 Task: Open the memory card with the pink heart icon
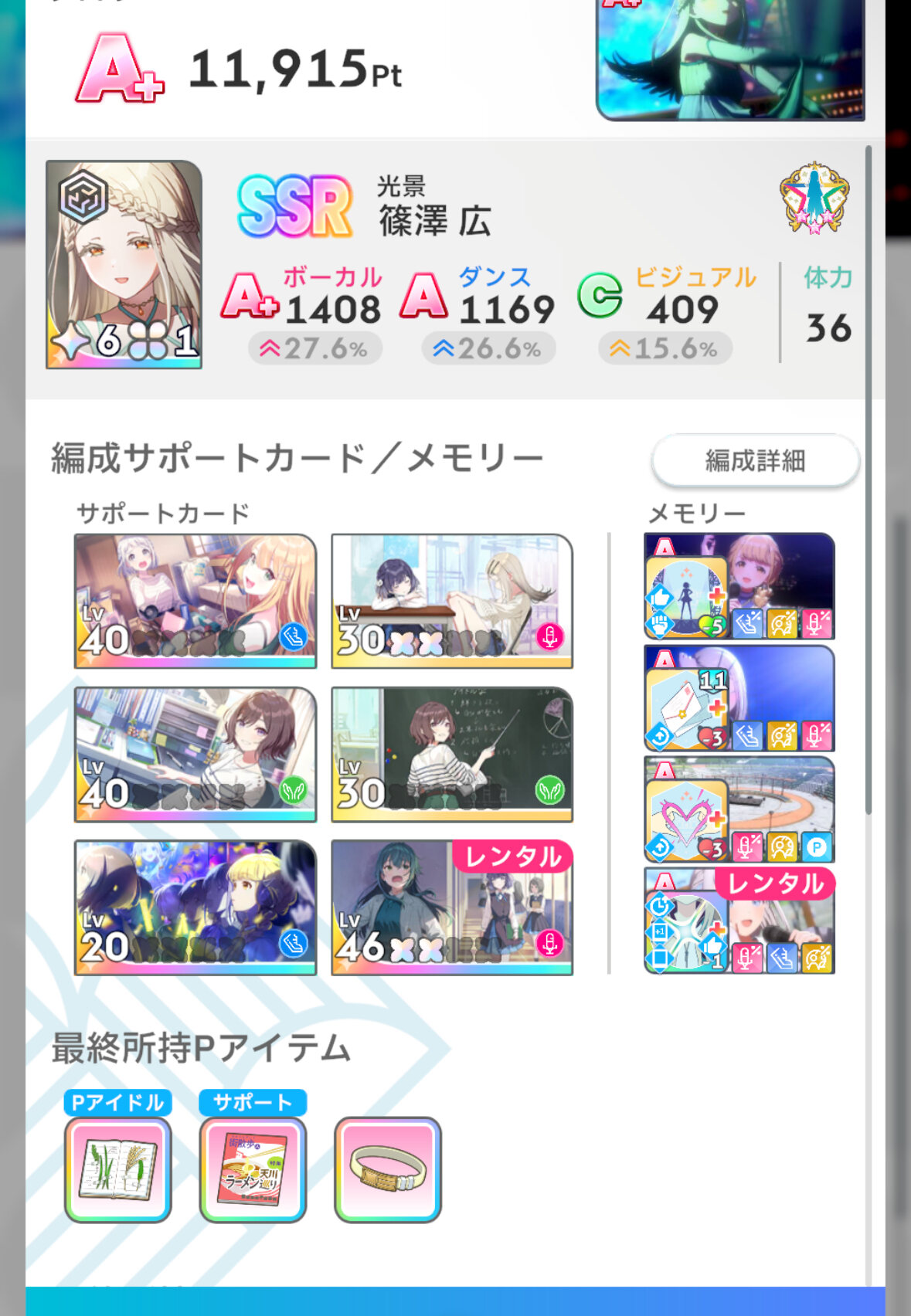click(739, 809)
